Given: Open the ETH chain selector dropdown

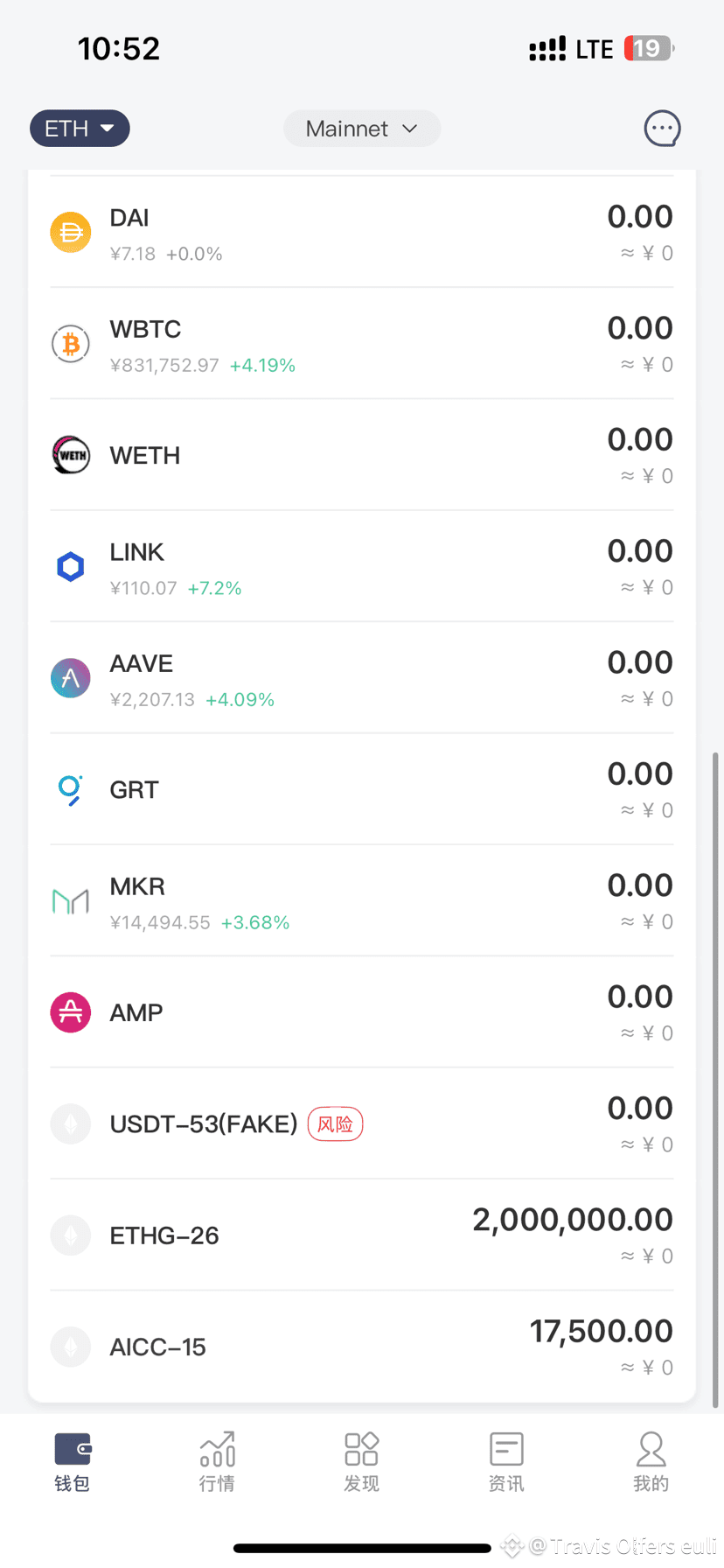Looking at the screenshot, I should tap(80, 129).
